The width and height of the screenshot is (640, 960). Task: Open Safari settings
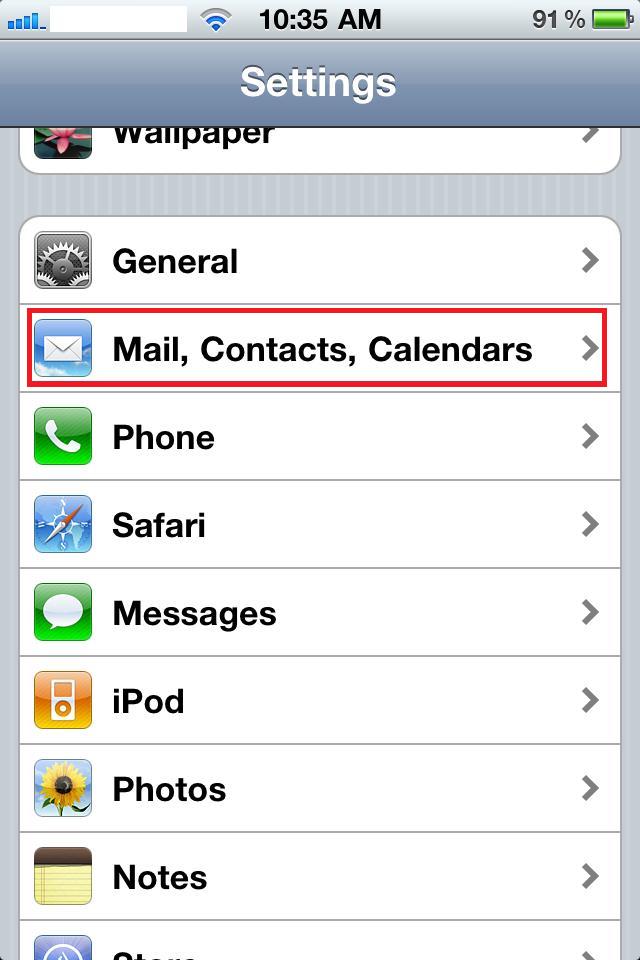320,525
